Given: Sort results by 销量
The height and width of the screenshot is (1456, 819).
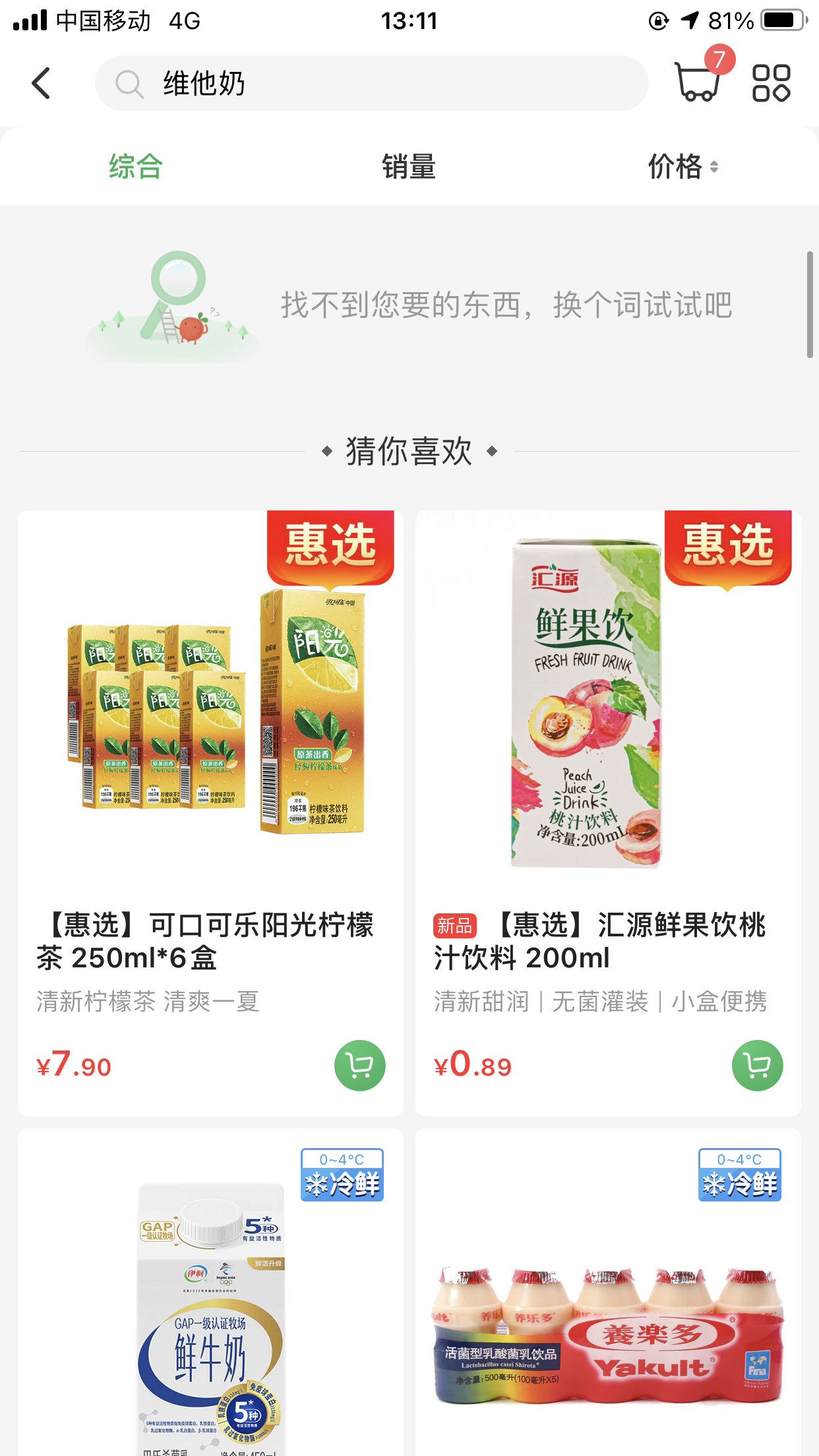Looking at the screenshot, I should (409, 167).
